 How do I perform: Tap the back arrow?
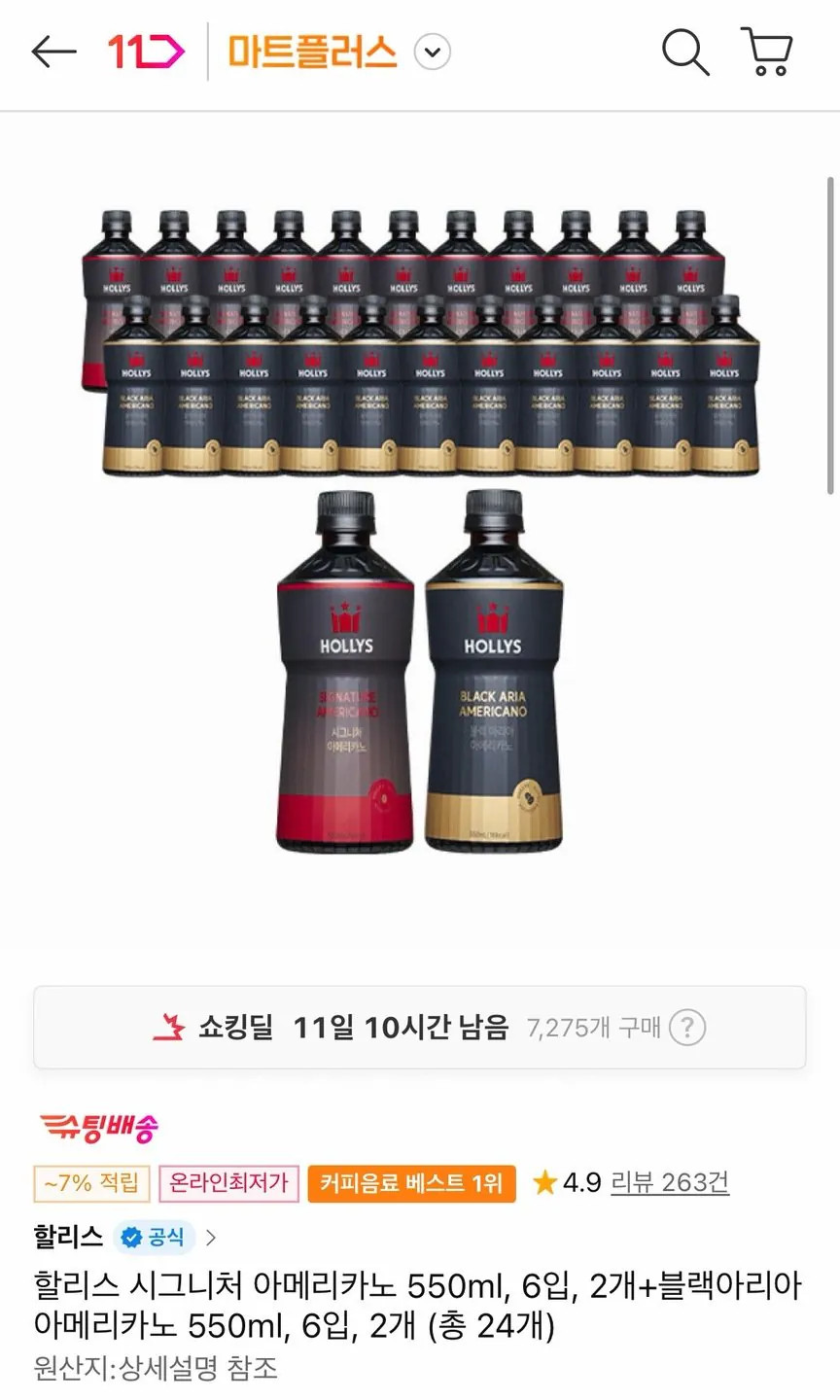[x=53, y=52]
